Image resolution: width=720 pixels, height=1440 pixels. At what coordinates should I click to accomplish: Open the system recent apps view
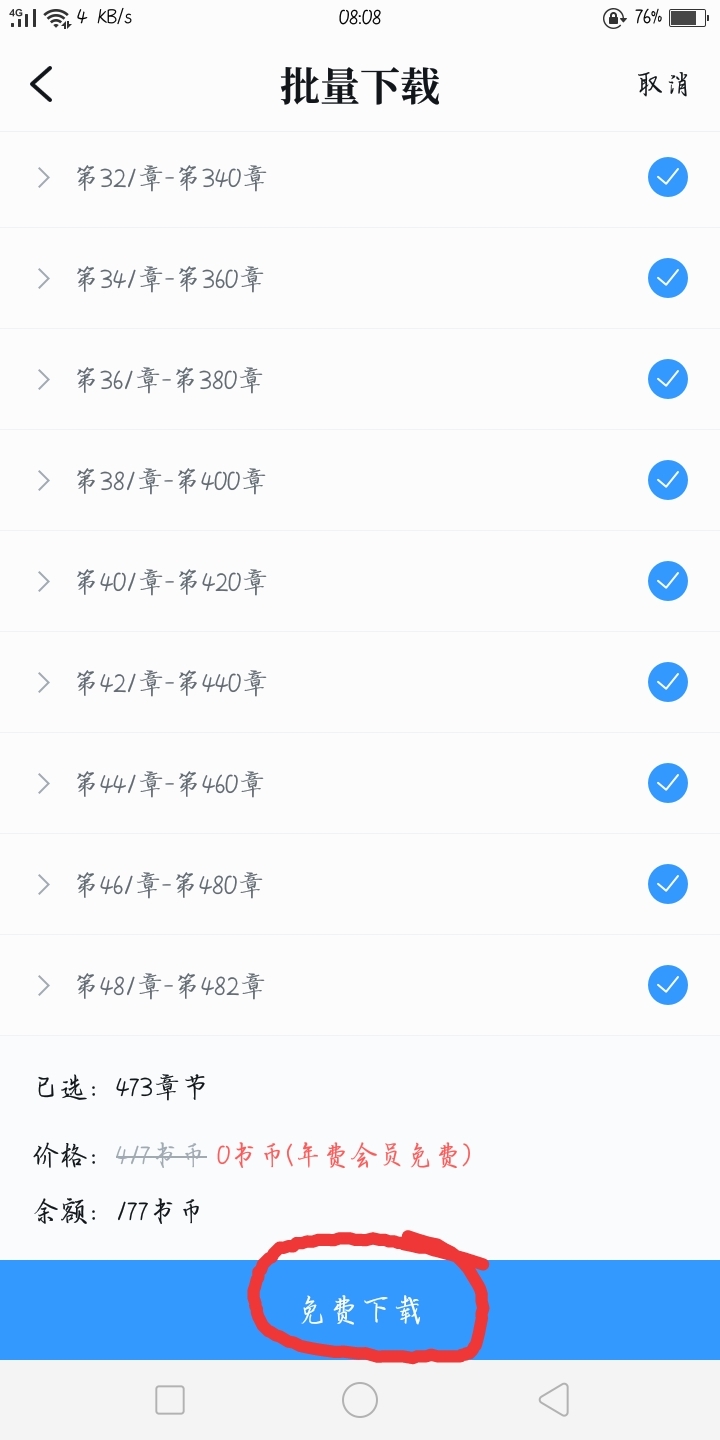[x=170, y=1399]
